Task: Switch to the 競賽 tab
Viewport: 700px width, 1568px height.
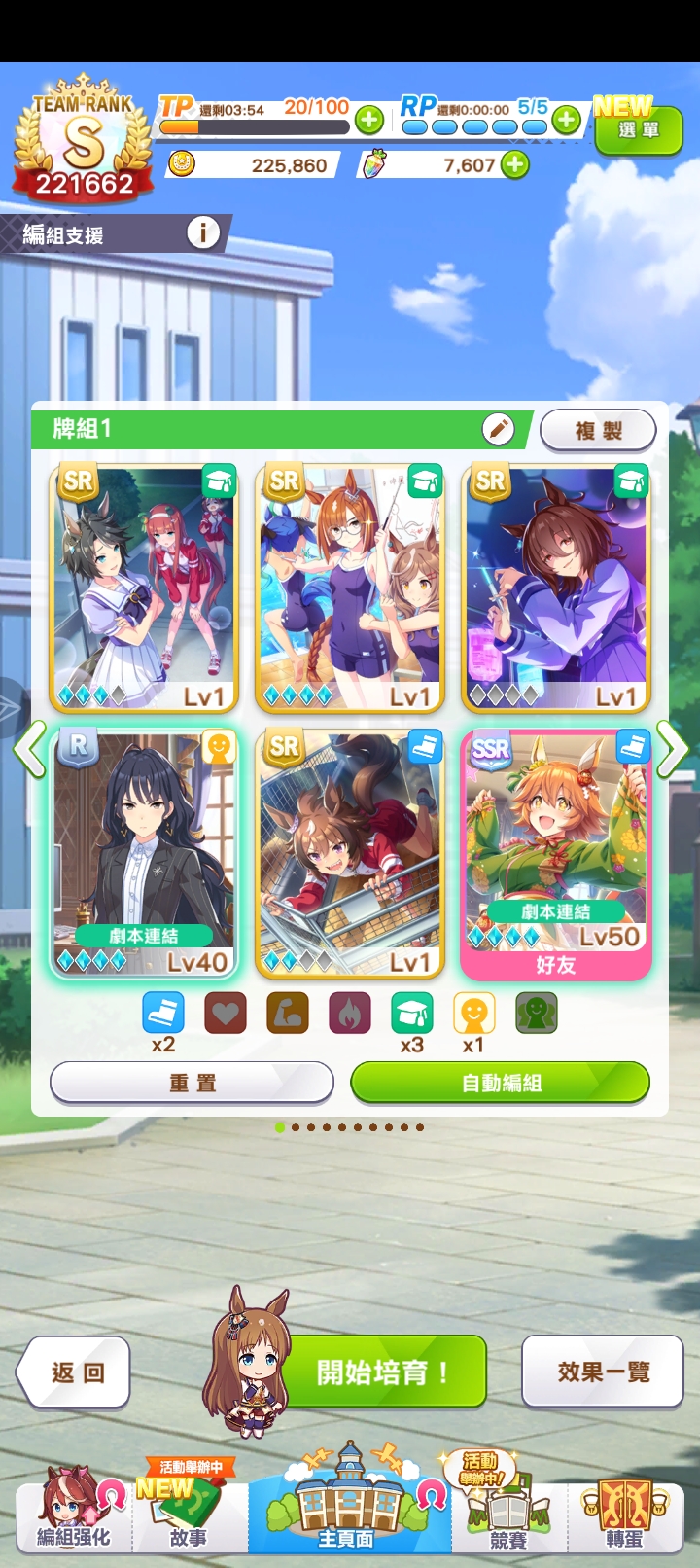Action: [x=507, y=1515]
